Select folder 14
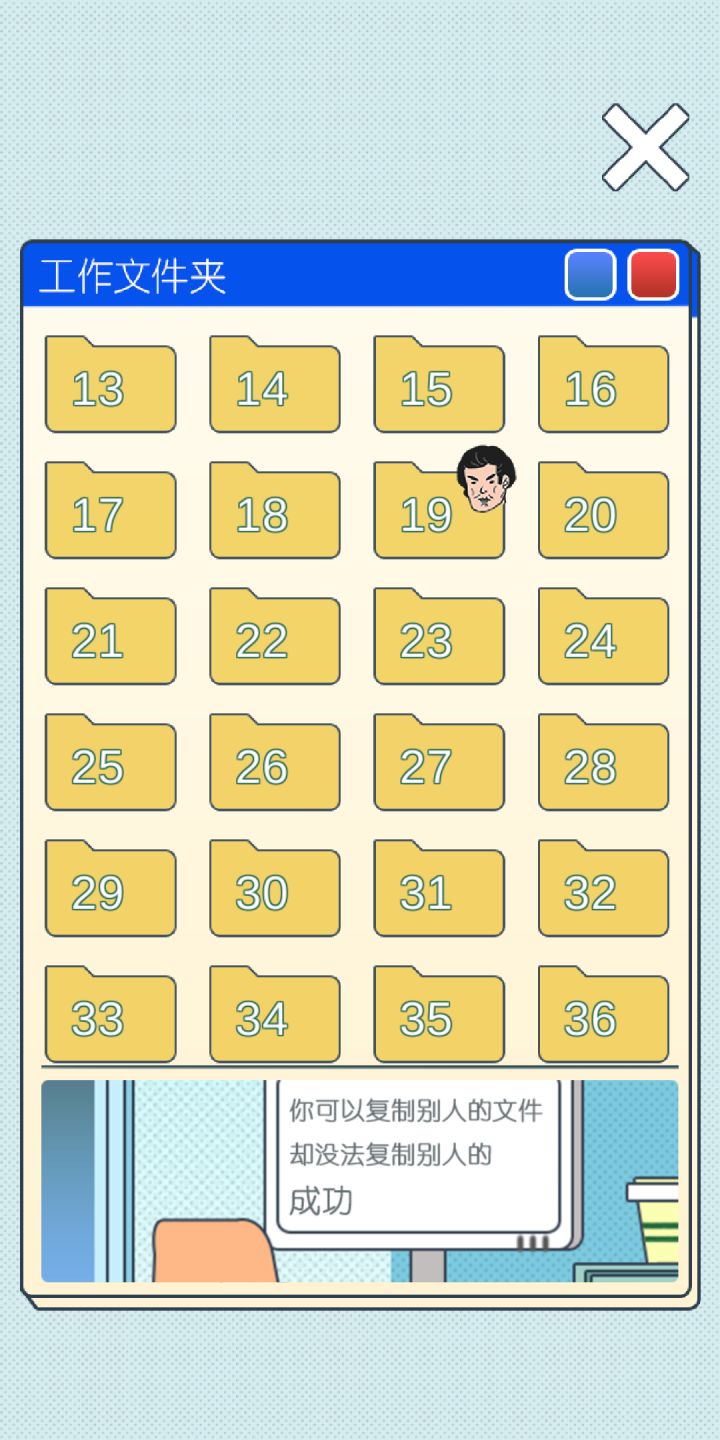Screen dimensions: 720x1440 (x=274, y=387)
